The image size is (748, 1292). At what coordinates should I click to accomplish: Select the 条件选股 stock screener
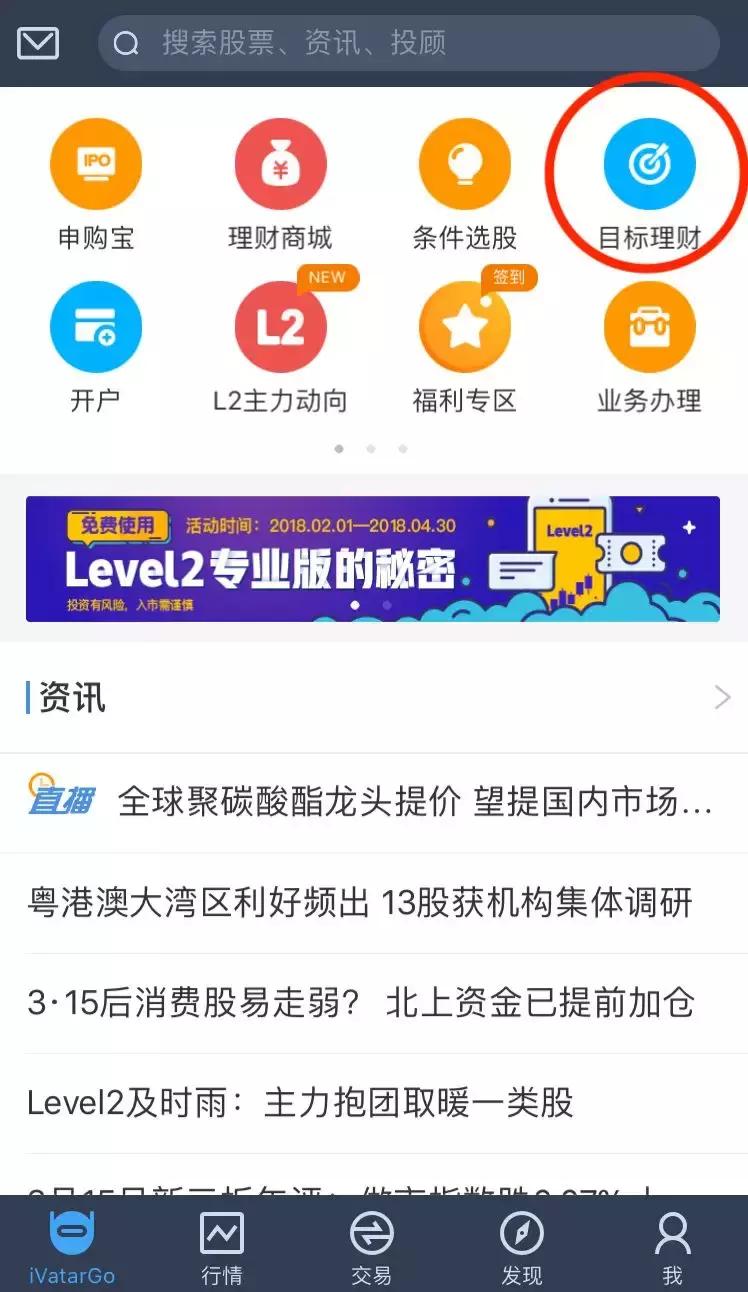465,163
